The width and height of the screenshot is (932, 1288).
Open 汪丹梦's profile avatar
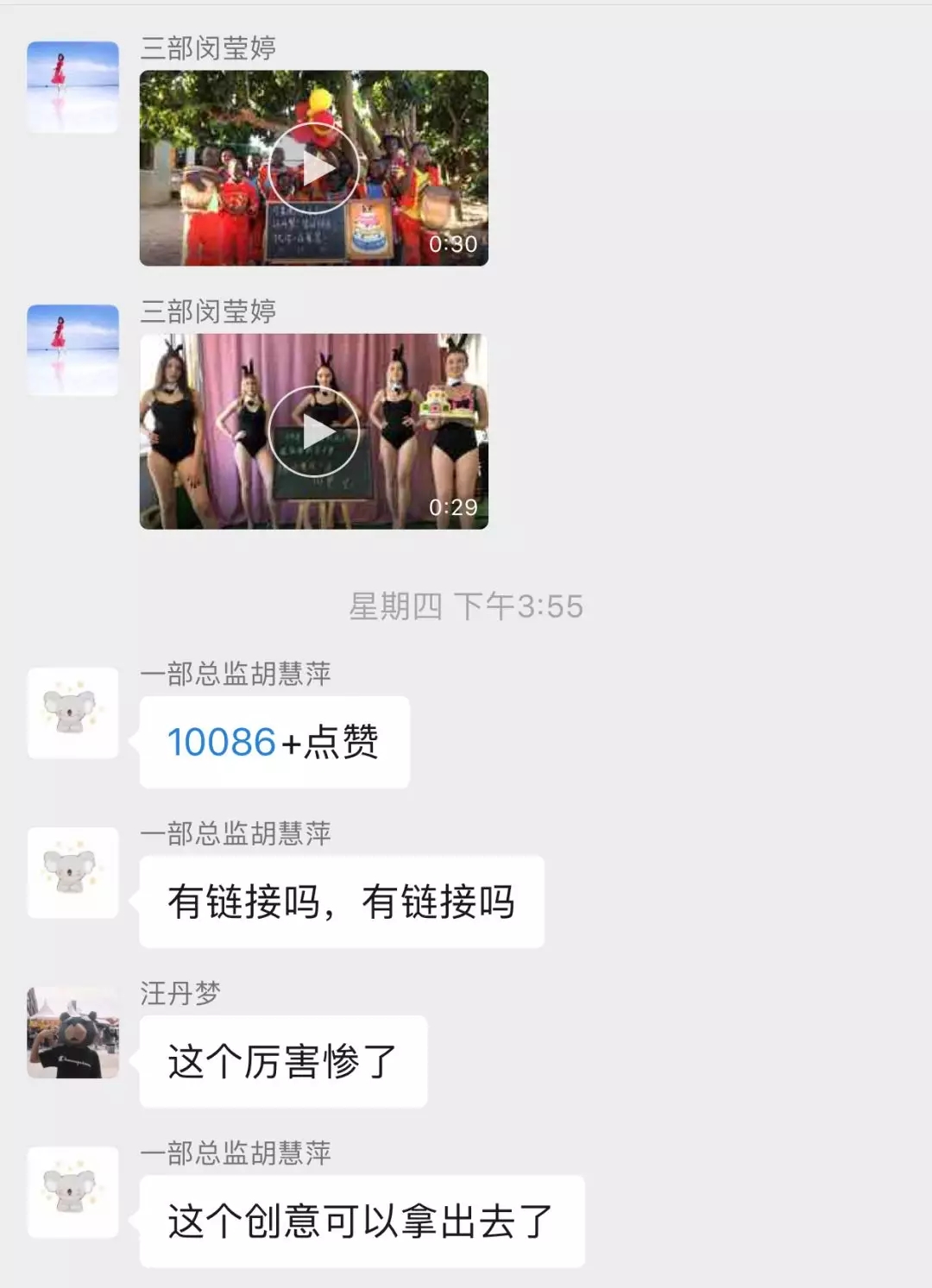coord(73,1033)
